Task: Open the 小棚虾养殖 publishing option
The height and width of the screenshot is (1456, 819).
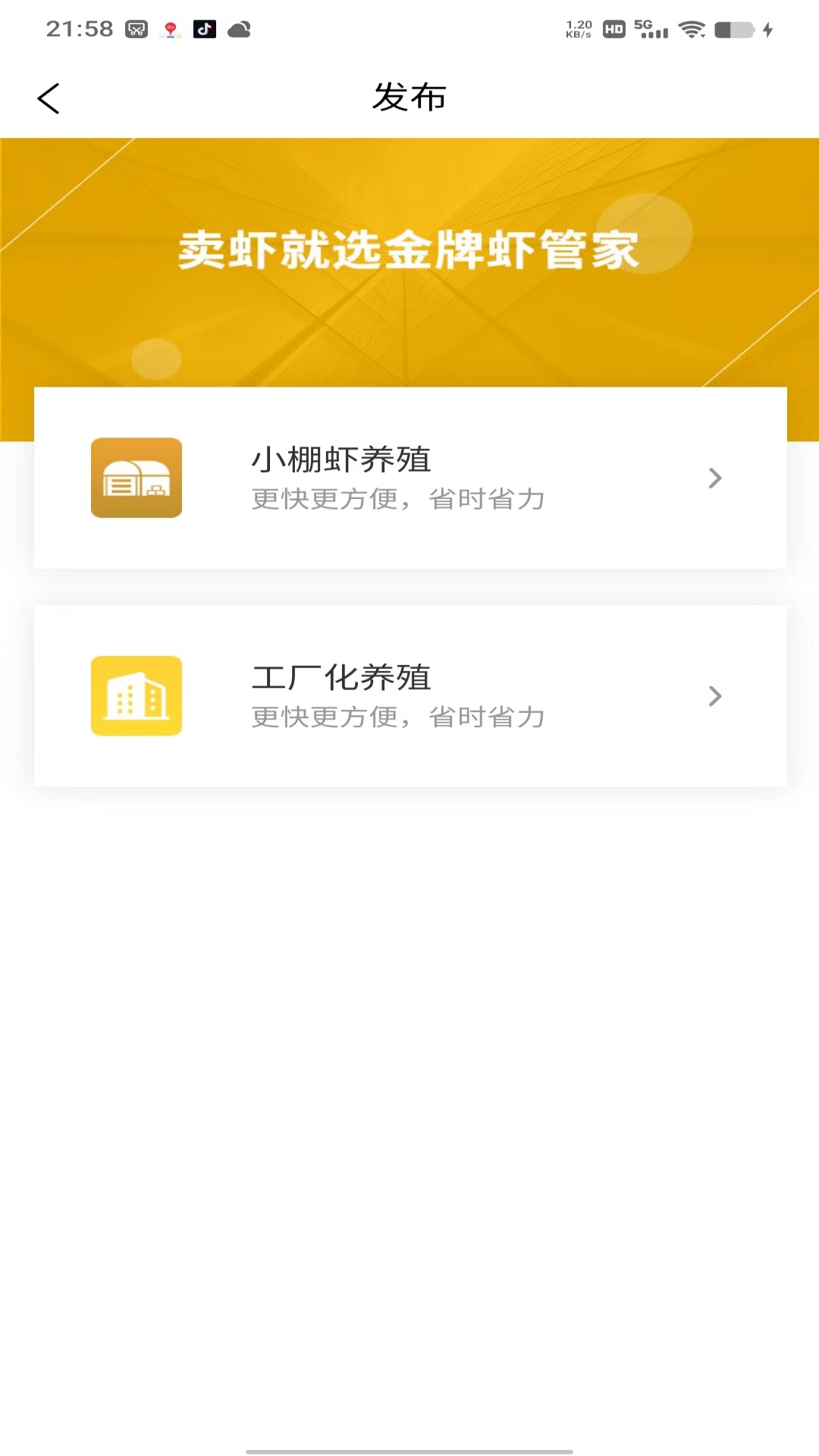Action: point(409,478)
